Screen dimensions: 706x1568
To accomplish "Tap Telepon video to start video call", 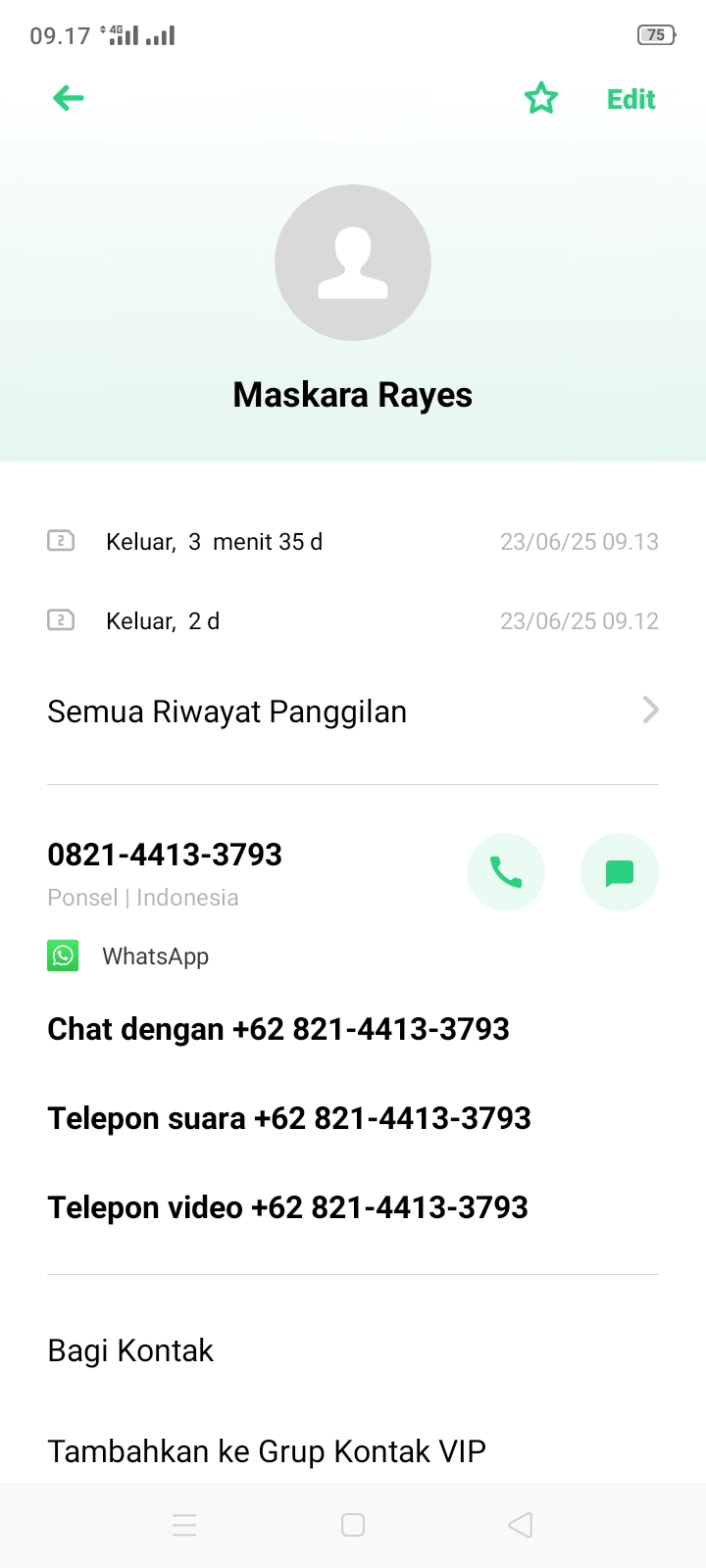I will tap(286, 1207).
